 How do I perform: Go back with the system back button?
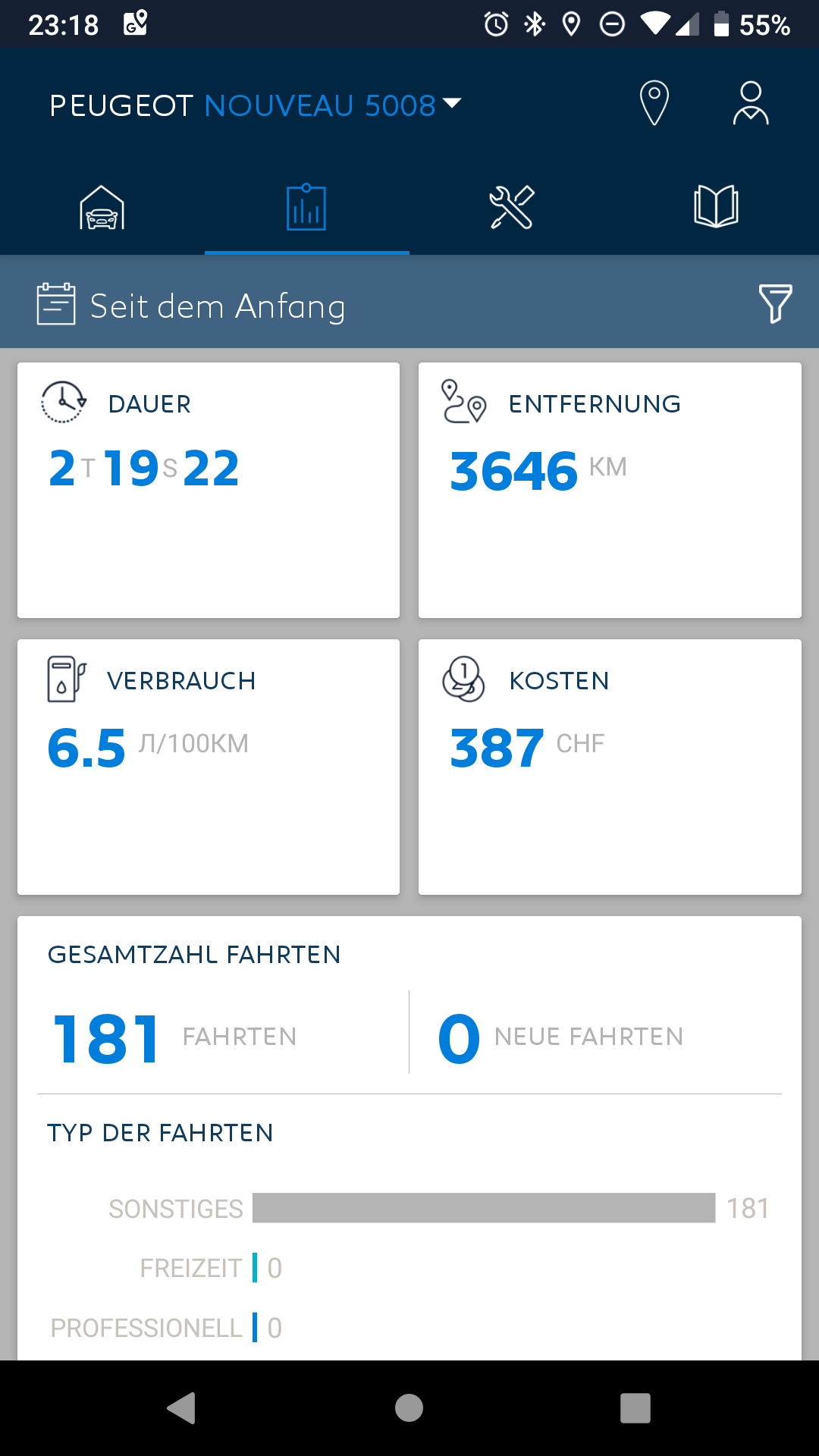coord(182,1408)
